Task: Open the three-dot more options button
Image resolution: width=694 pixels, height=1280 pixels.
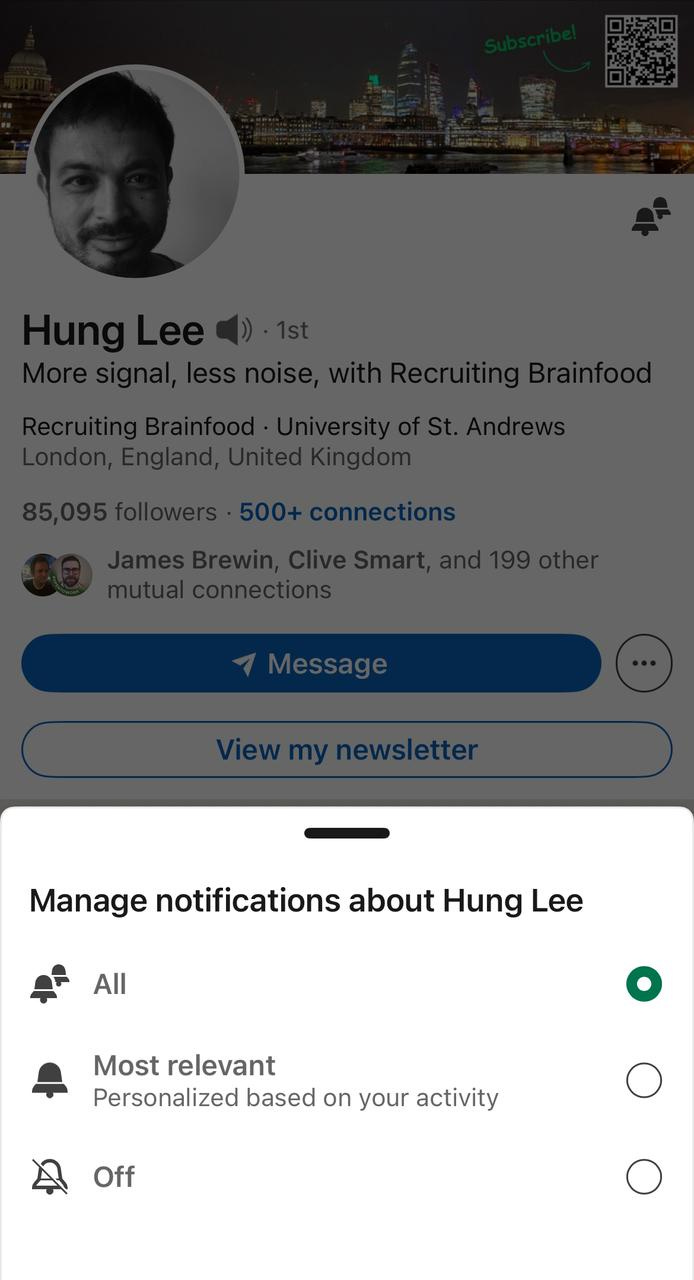Action: pos(644,663)
